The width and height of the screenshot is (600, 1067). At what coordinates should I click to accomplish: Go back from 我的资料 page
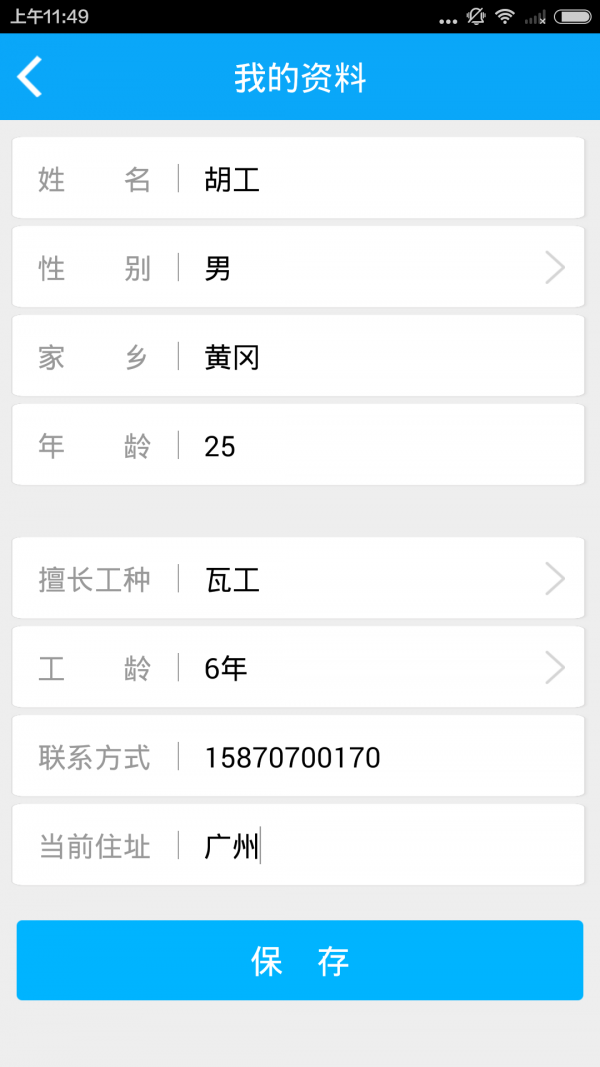pos(30,77)
